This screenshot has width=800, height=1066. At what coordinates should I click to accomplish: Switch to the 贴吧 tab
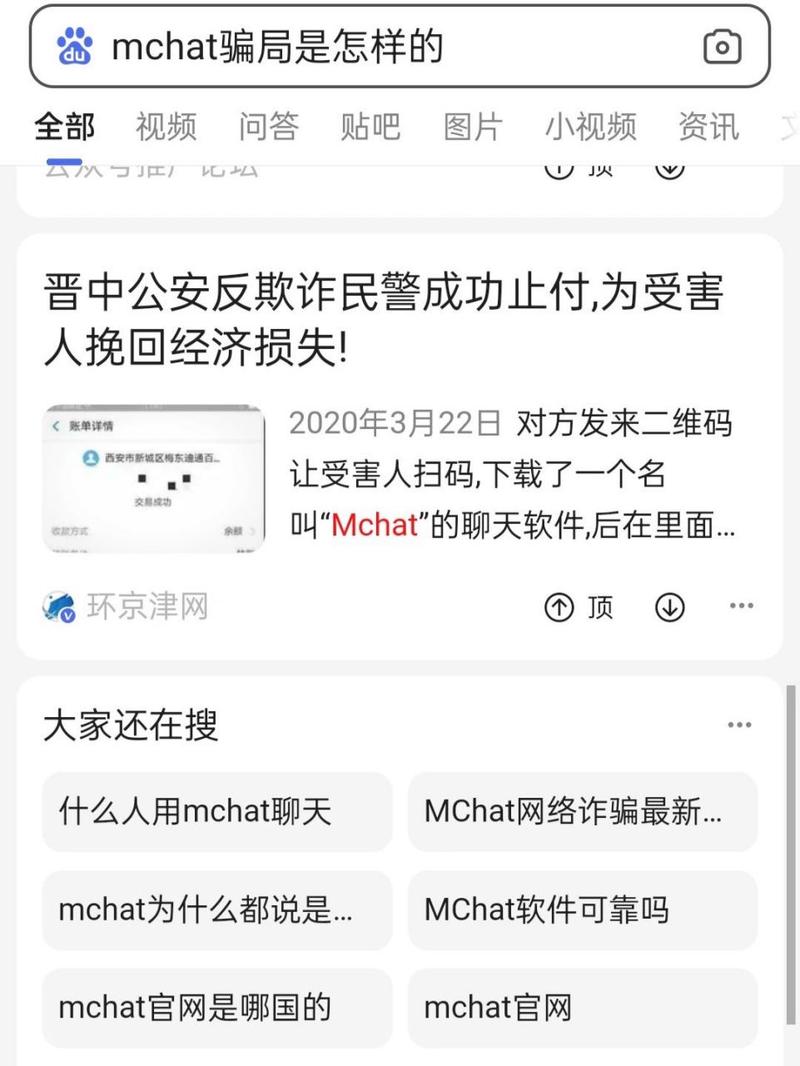[x=371, y=127]
